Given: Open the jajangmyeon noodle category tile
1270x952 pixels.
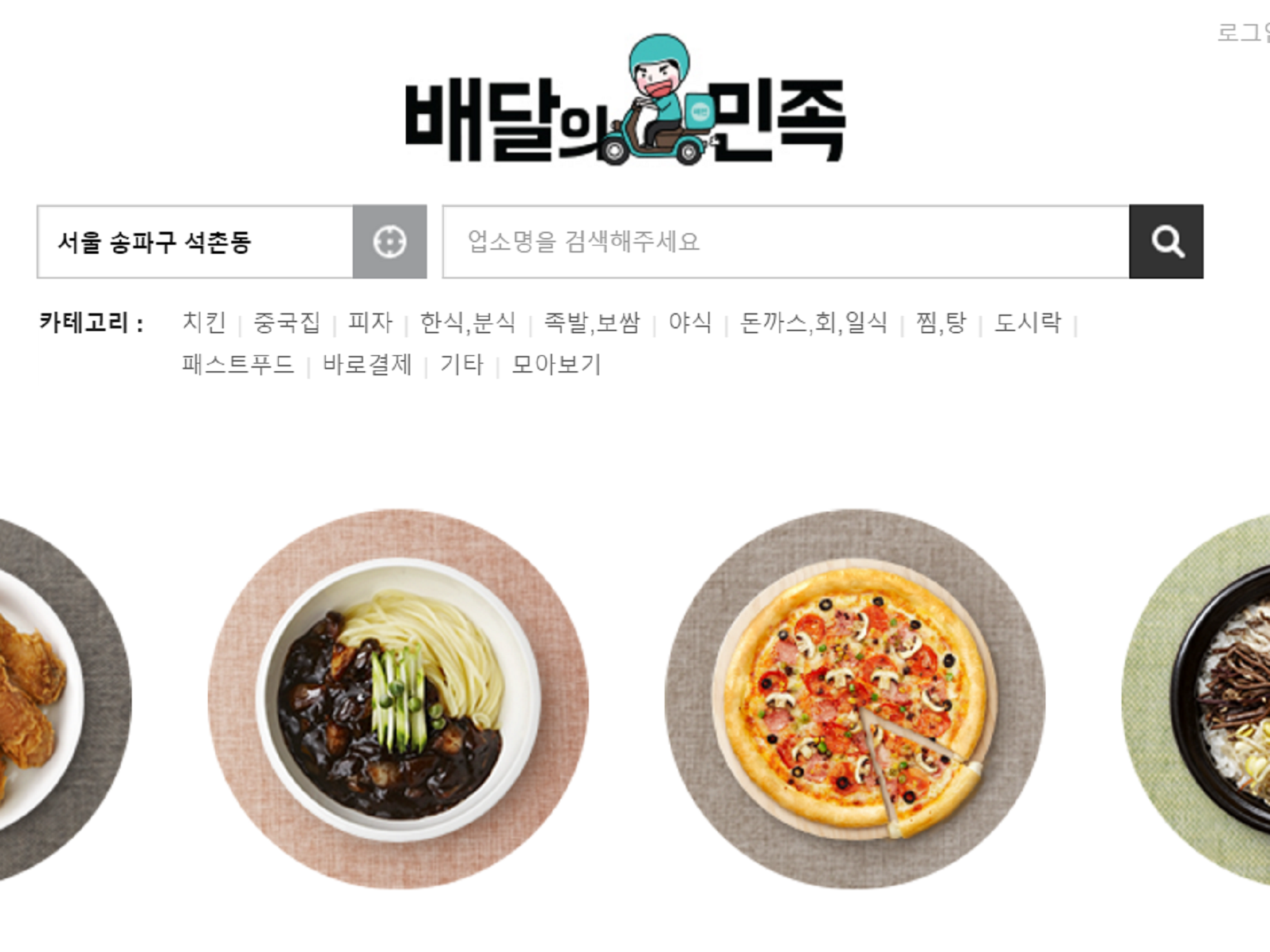Looking at the screenshot, I should [x=398, y=699].
